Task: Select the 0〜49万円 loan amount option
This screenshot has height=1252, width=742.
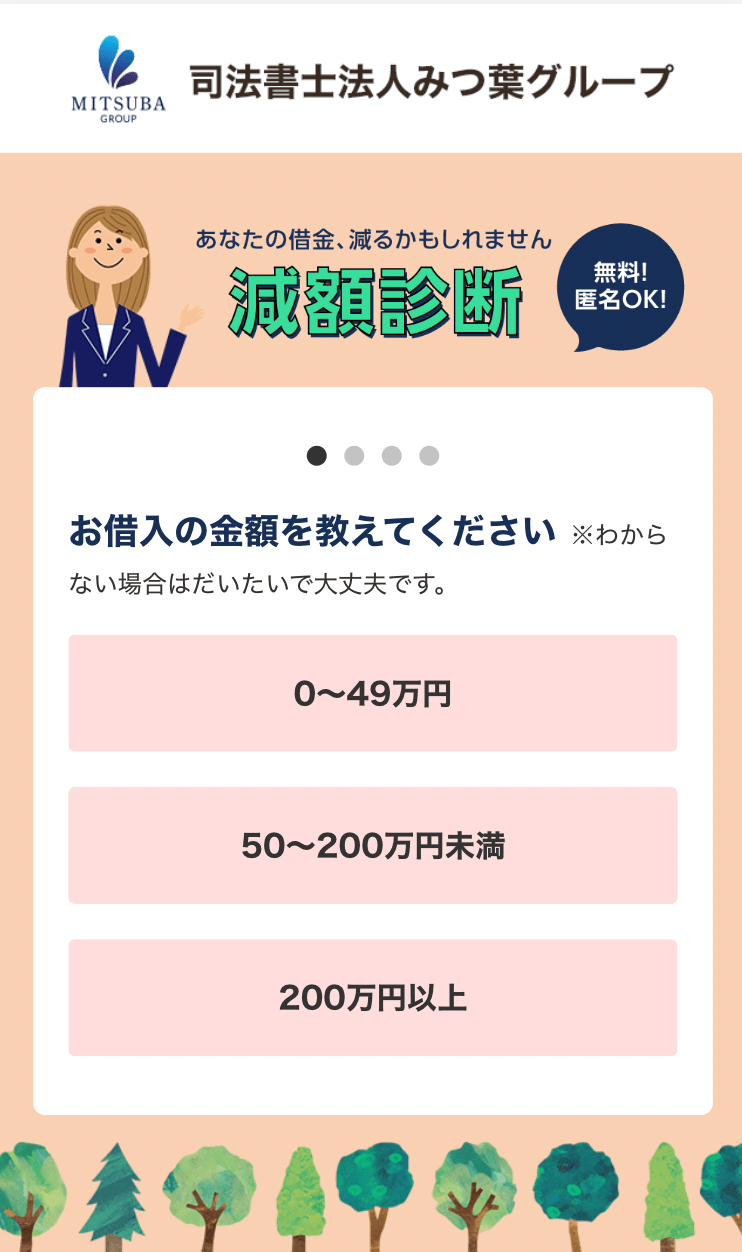Action: coord(372,693)
